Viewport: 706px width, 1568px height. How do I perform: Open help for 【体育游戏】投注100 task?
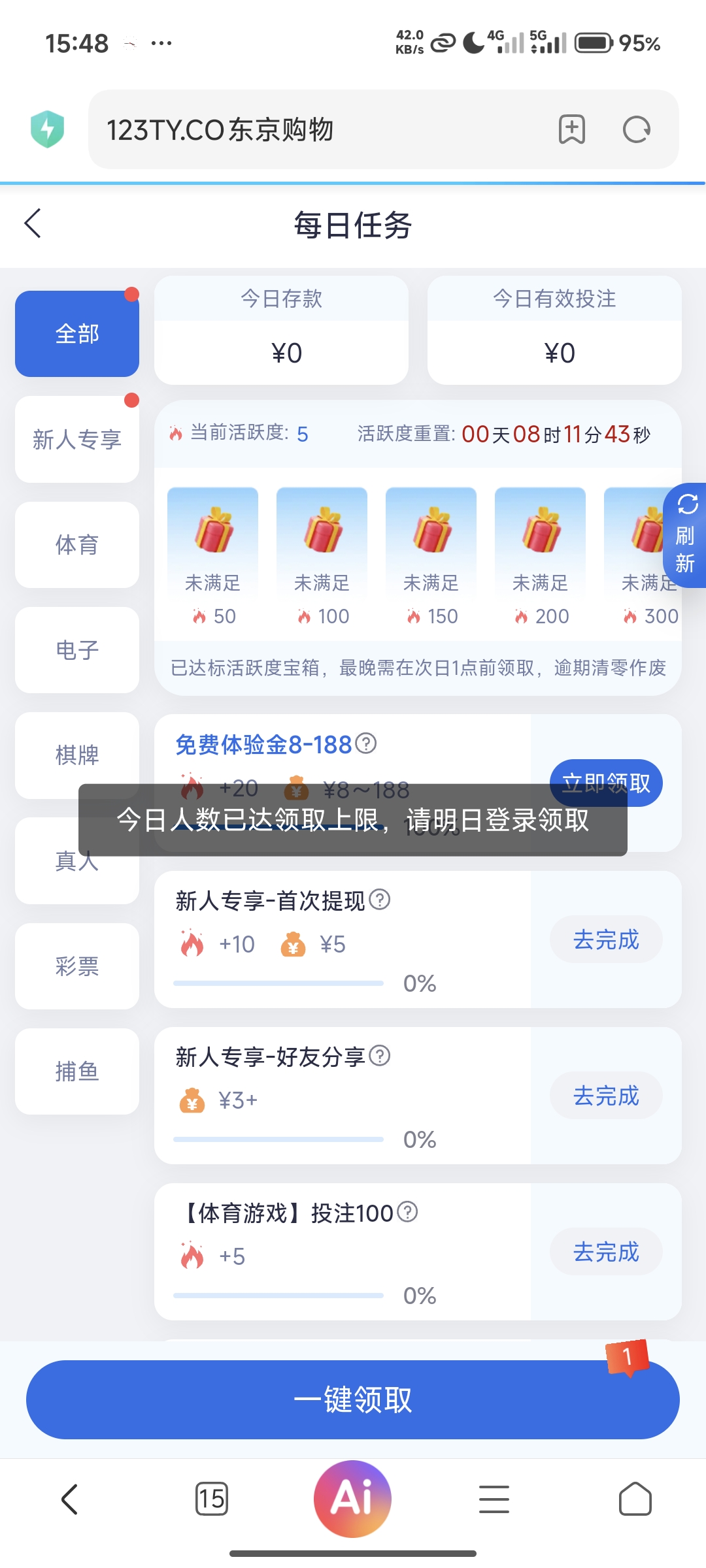point(407,1212)
